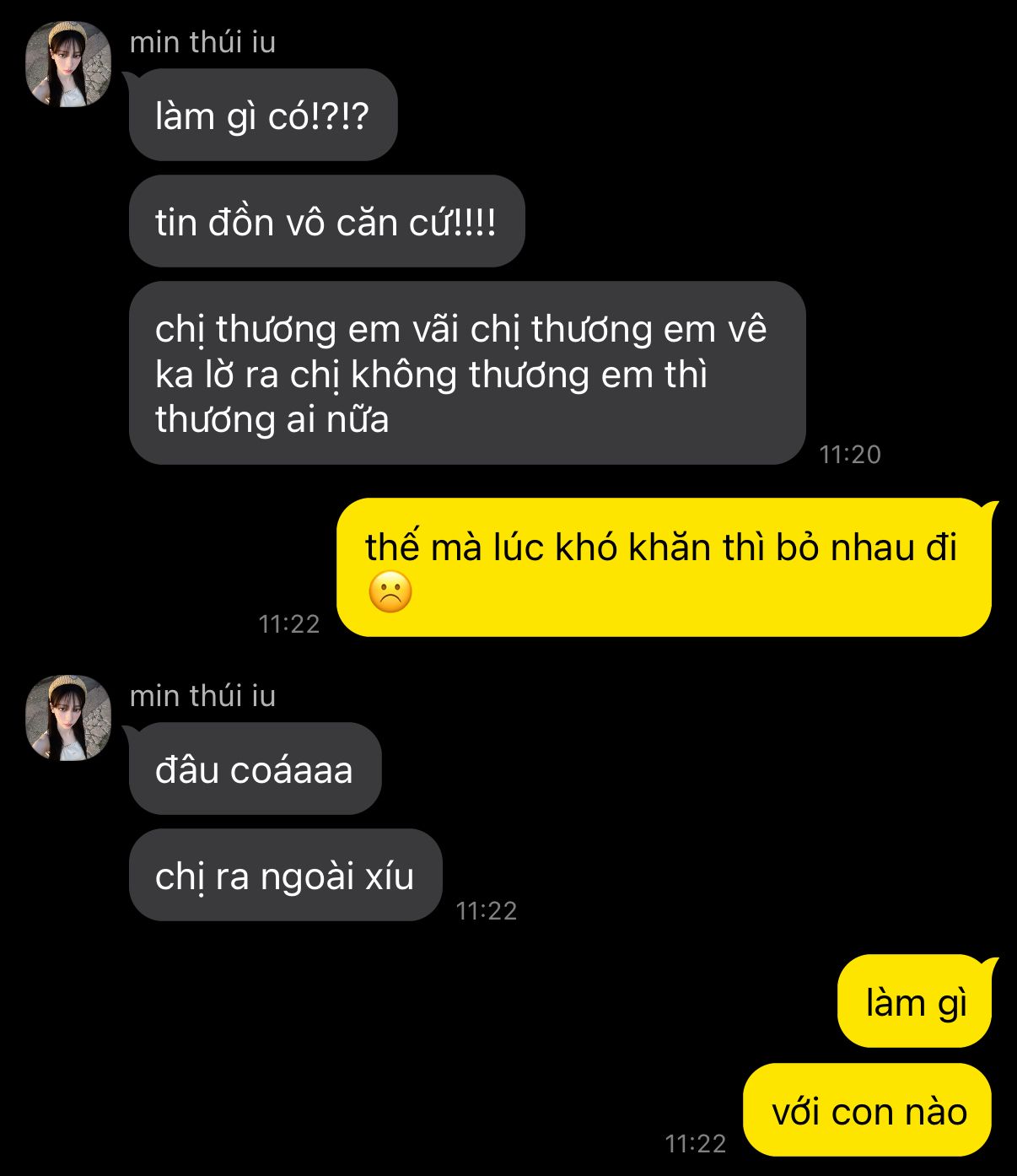Open min thúi iu's avatar beside 'làm gì có!?!?'
The image size is (1017, 1176).
68,64
